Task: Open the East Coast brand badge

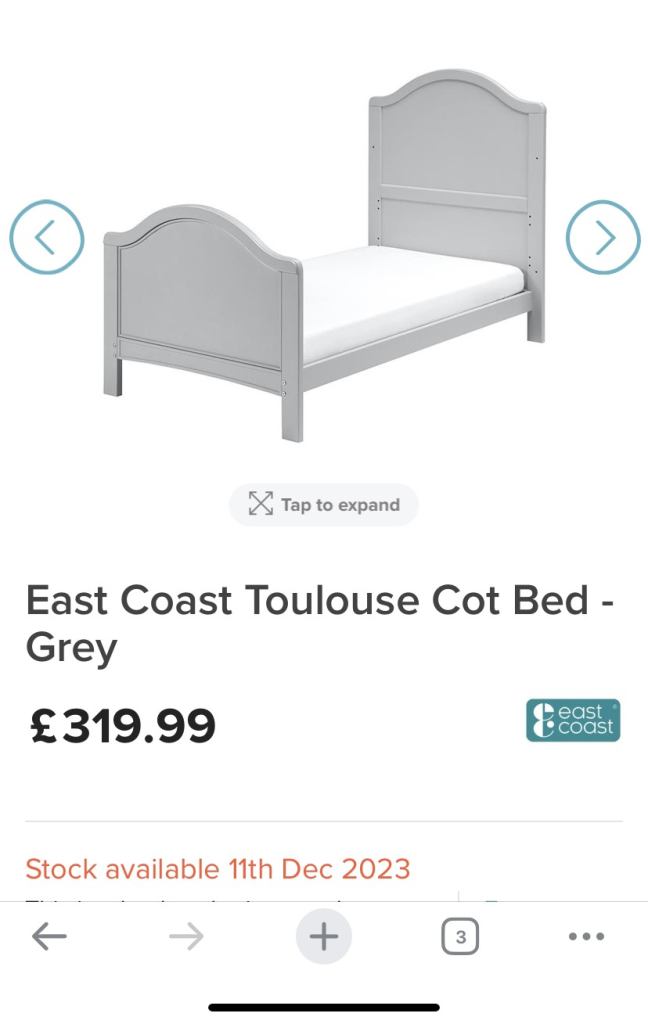Action: (573, 720)
